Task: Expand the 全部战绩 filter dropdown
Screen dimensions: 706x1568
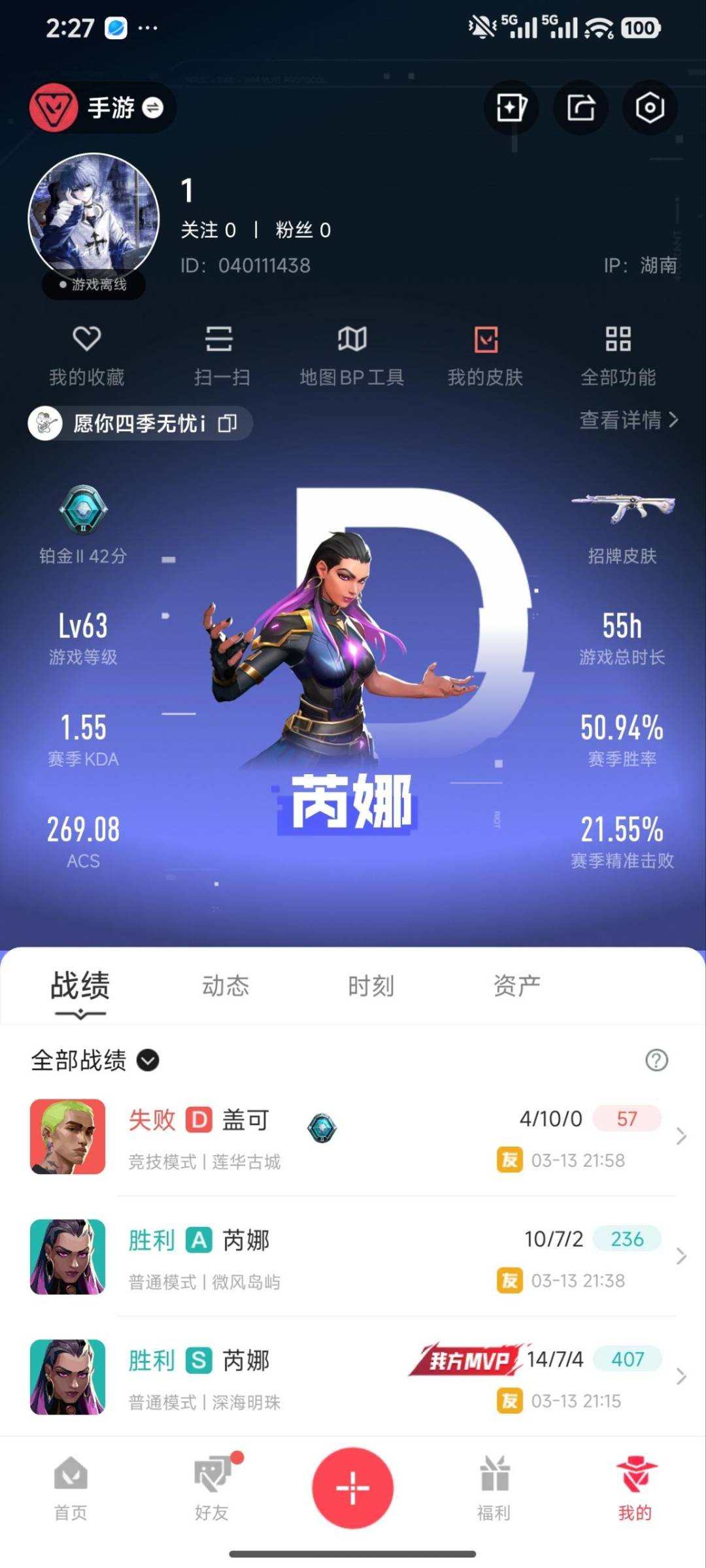Action: click(x=147, y=1060)
